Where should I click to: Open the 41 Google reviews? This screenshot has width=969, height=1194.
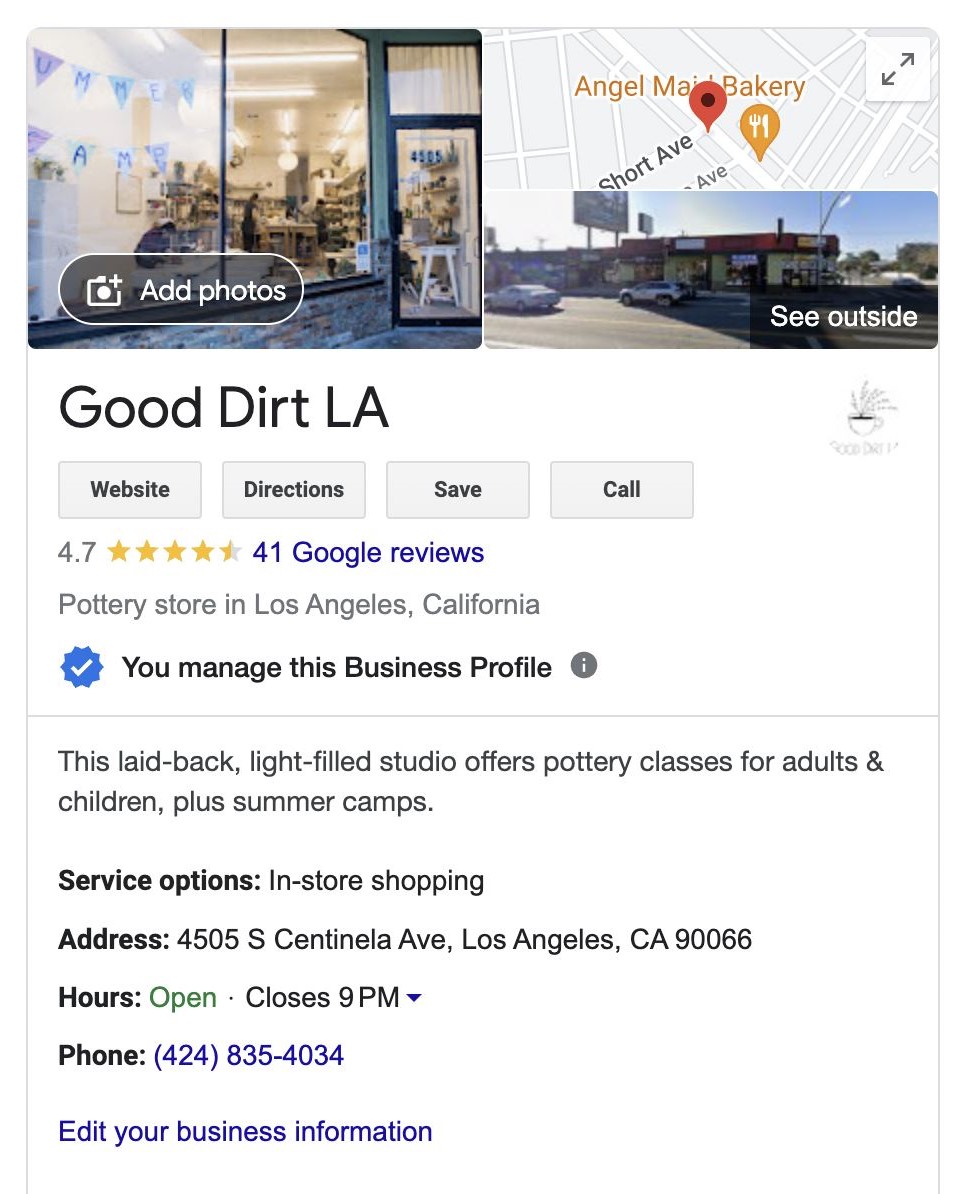pos(368,552)
